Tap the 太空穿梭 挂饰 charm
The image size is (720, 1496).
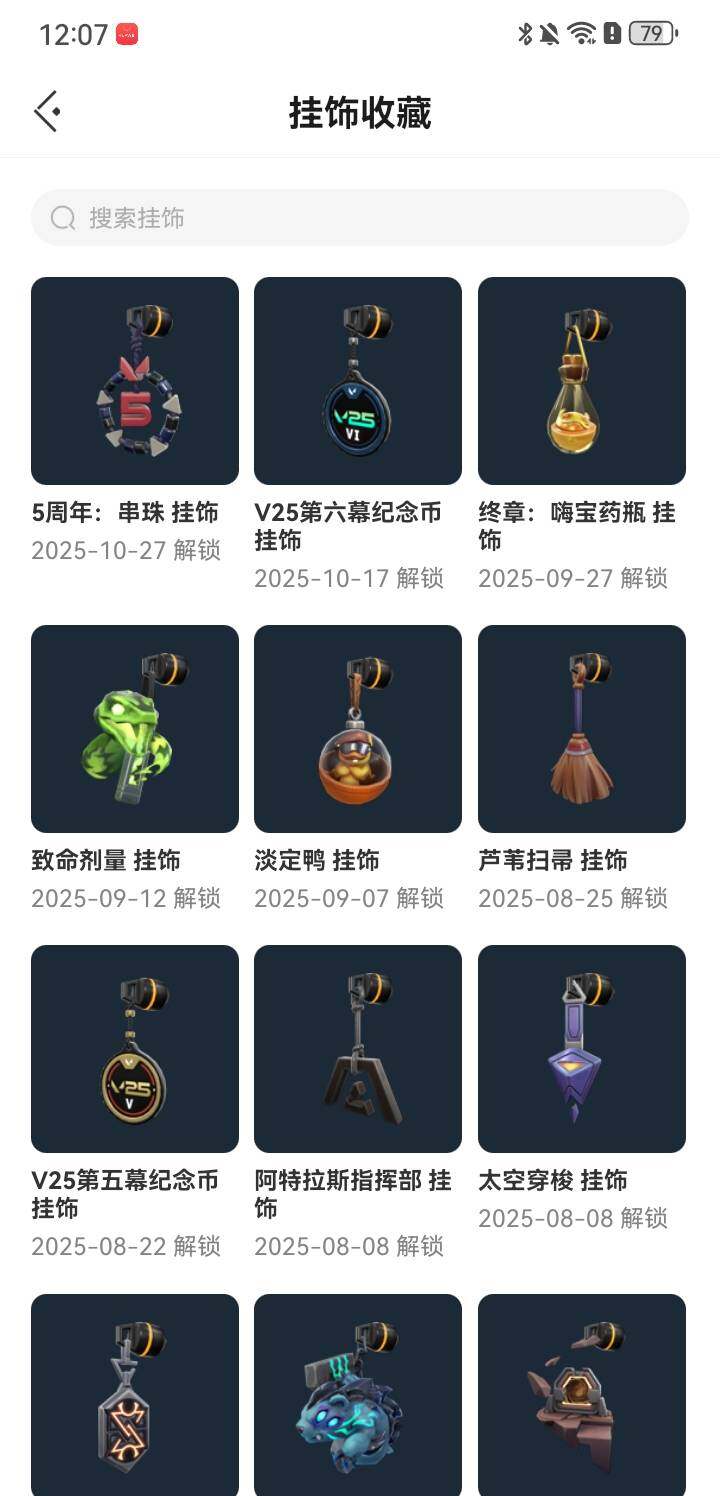(x=582, y=1049)
